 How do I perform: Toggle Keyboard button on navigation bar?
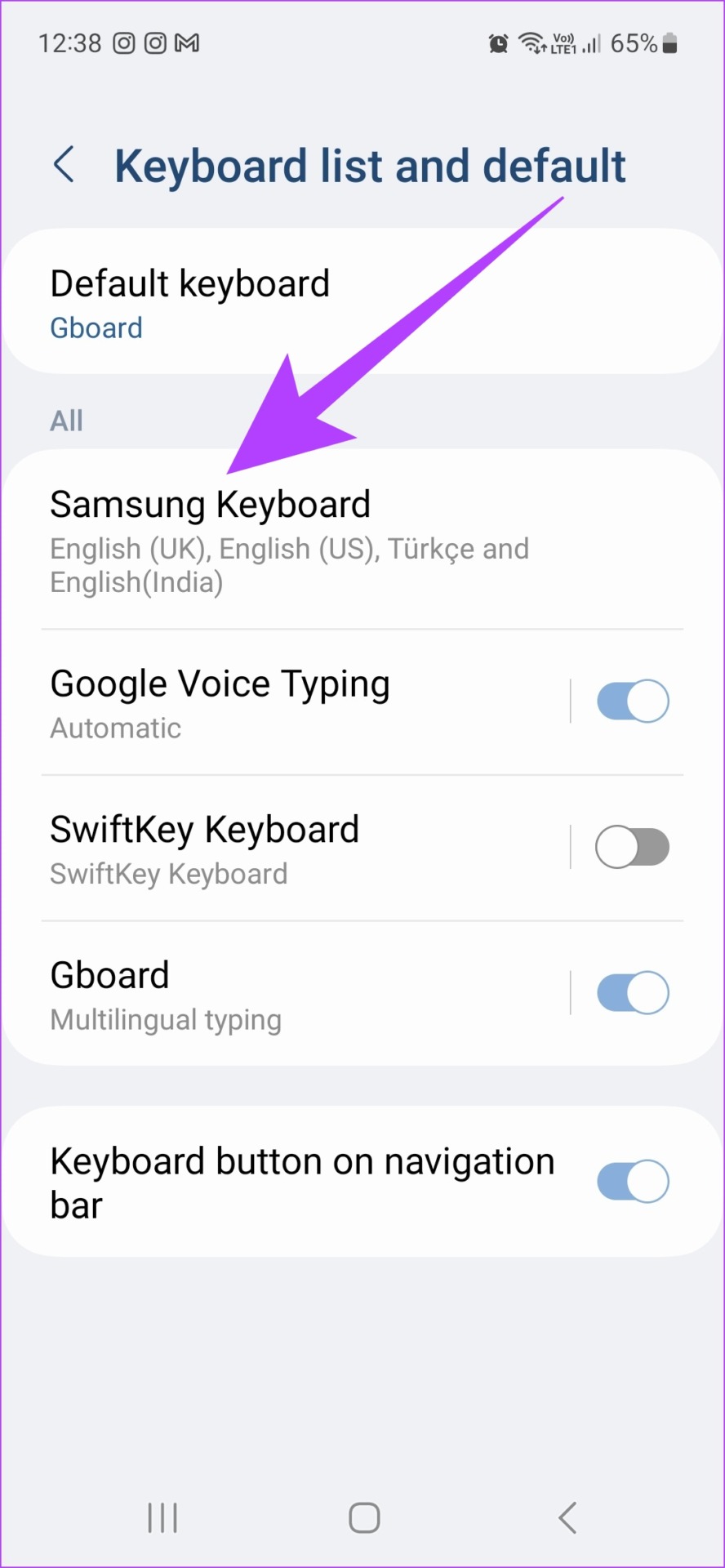point(633,1181)
